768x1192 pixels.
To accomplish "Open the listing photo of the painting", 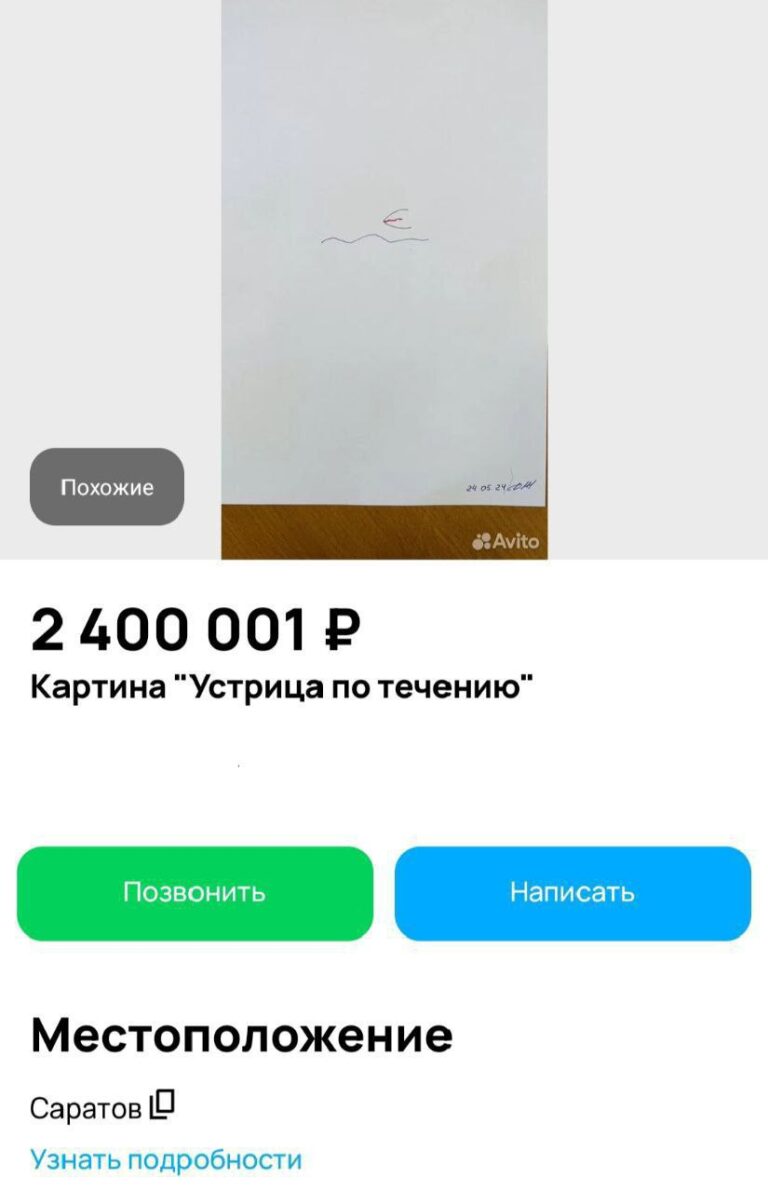I will 384,270.
